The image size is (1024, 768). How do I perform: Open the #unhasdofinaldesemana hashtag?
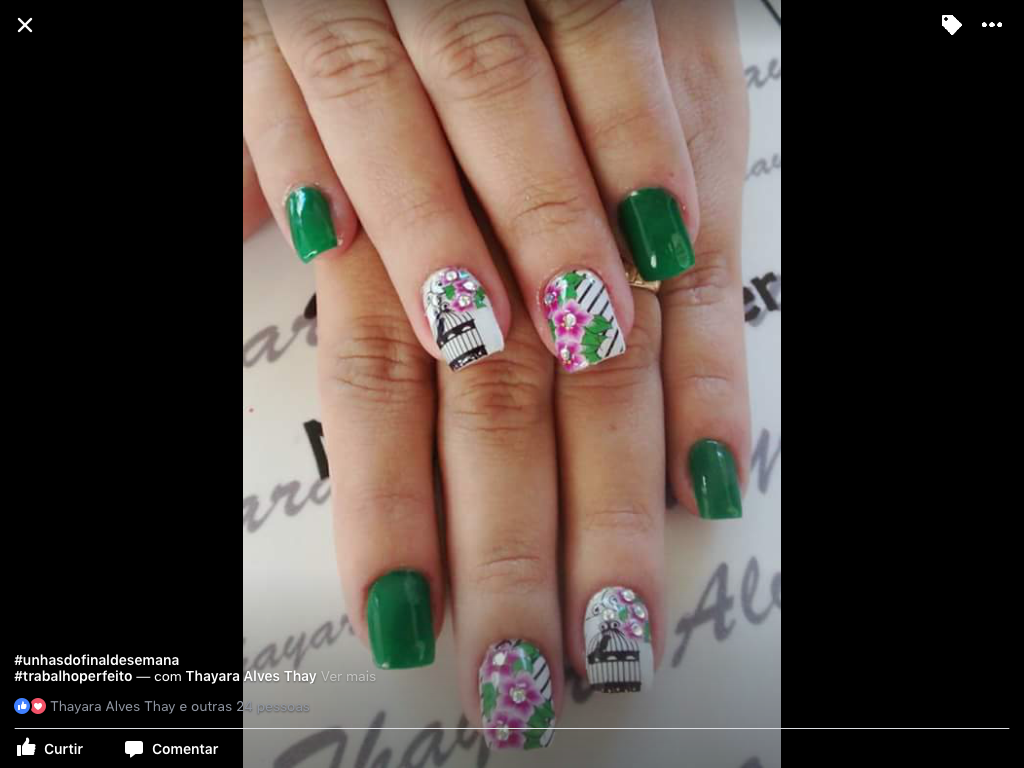97,660
